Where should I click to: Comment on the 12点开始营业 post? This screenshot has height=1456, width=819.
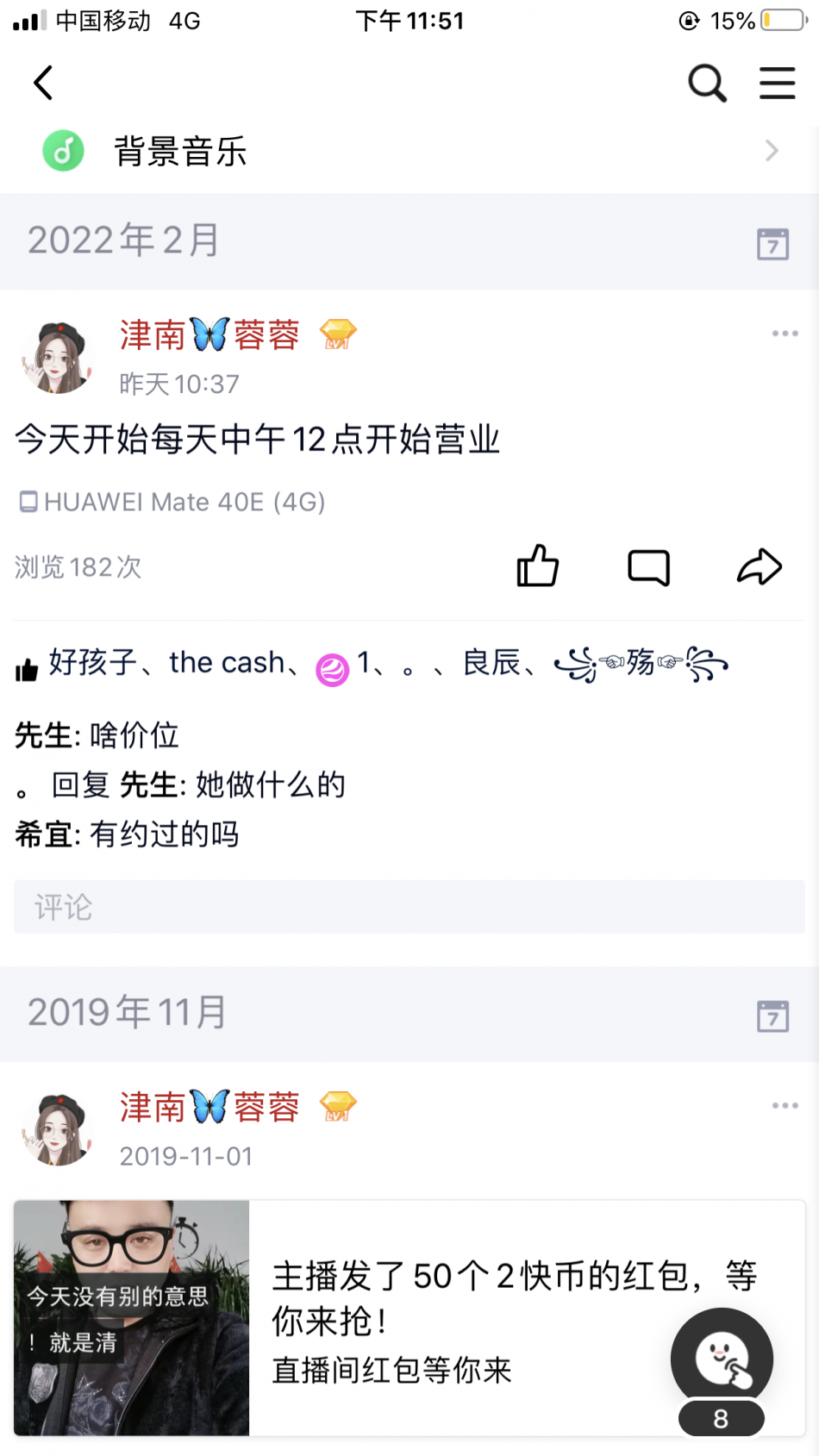coord(648,567)
